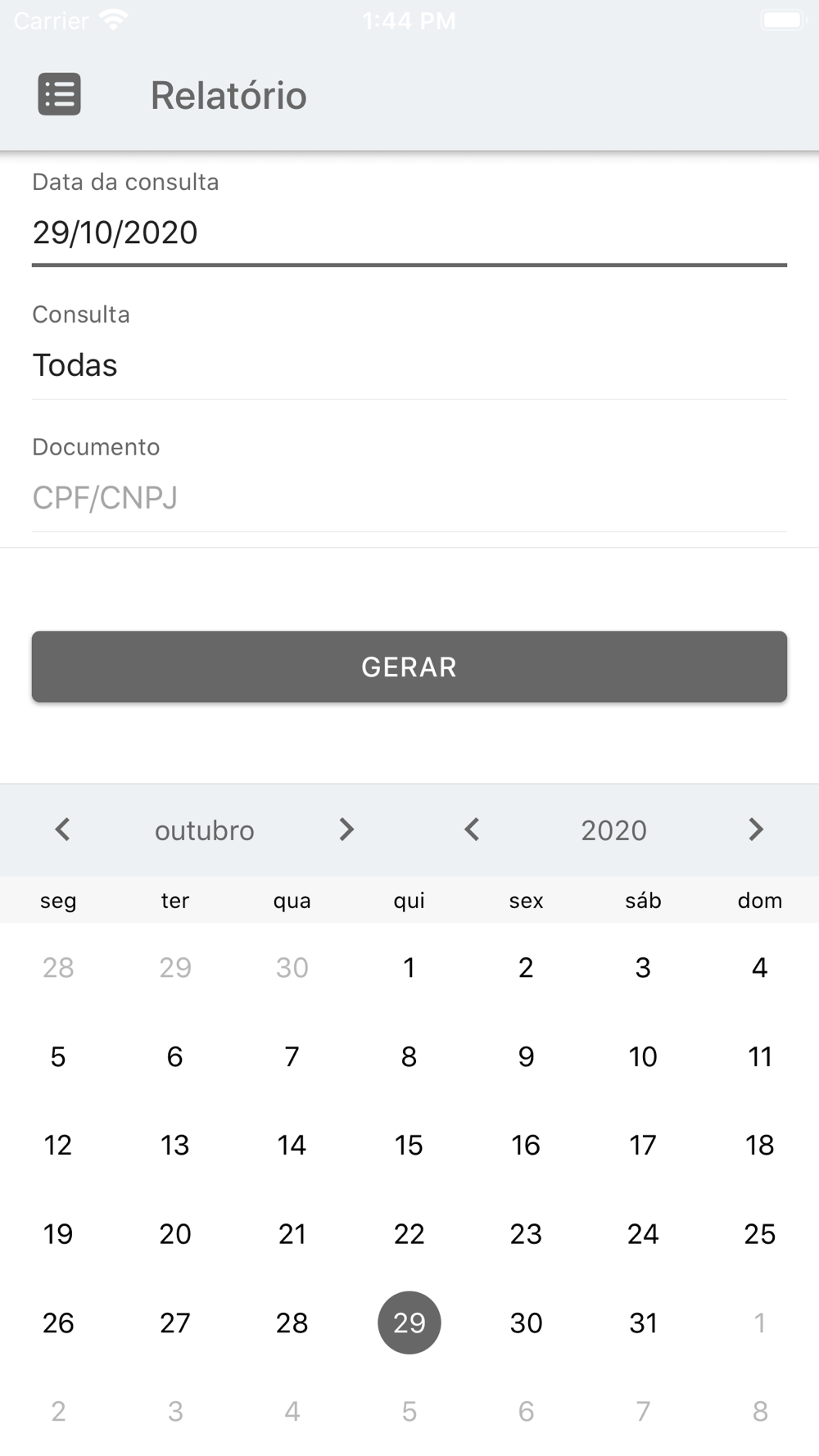The height and width of the screenshot is (1456, 819).
Task: Tap the highlighted day 29
Action: coord(409,1323)
